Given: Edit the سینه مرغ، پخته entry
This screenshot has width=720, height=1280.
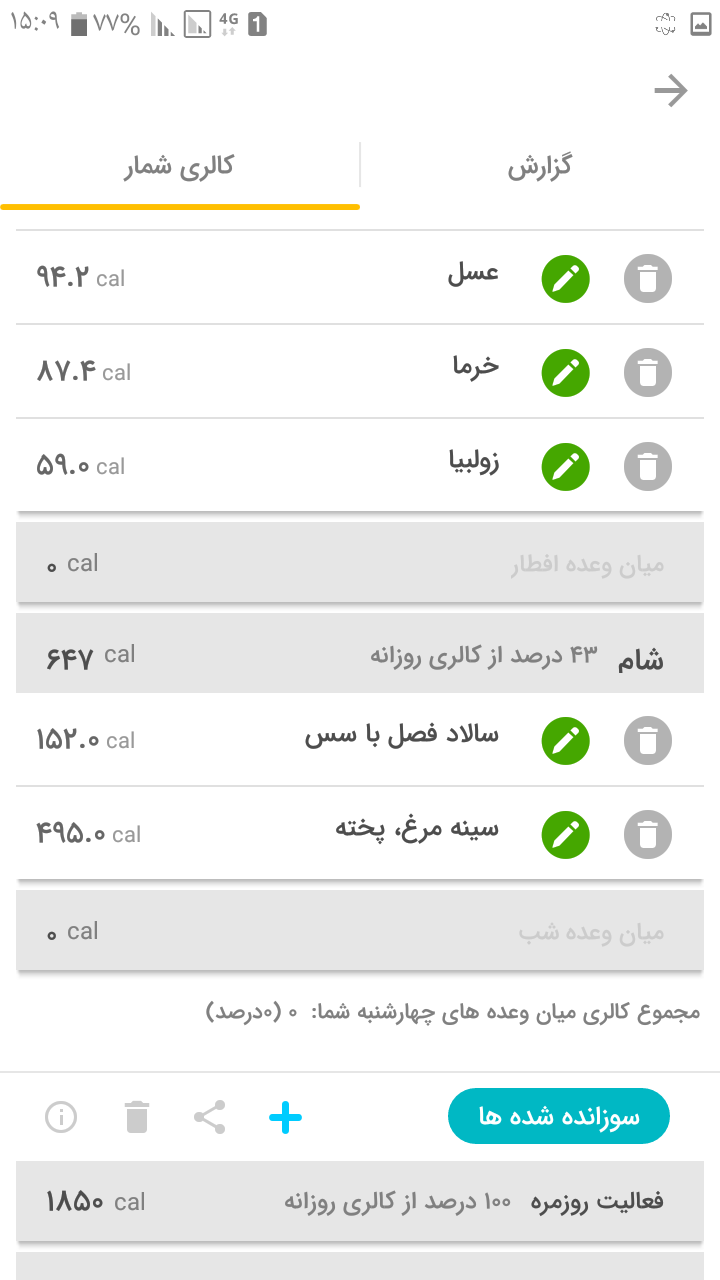Looking at the screenshot, I should point(566,835).
